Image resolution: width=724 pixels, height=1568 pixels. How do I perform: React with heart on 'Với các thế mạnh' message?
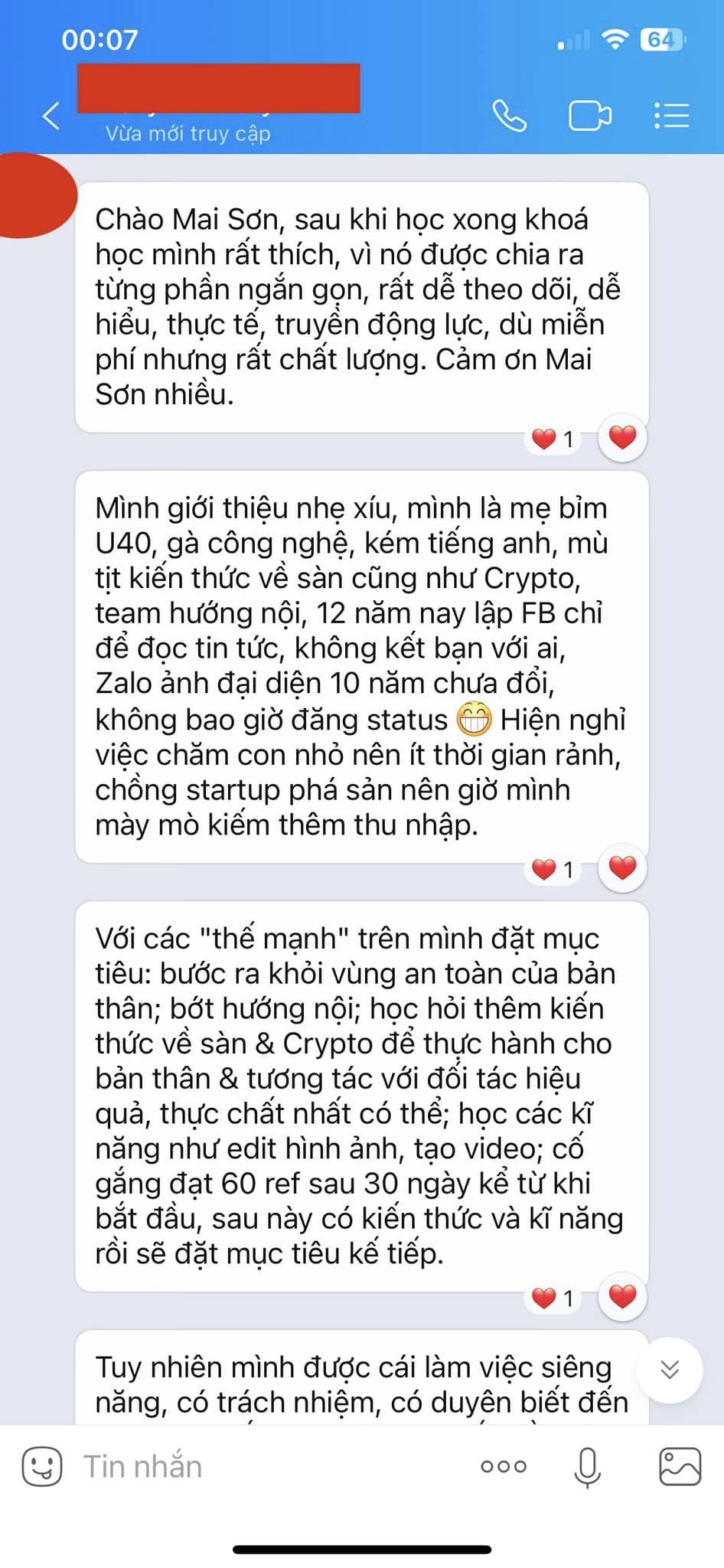621,1297
